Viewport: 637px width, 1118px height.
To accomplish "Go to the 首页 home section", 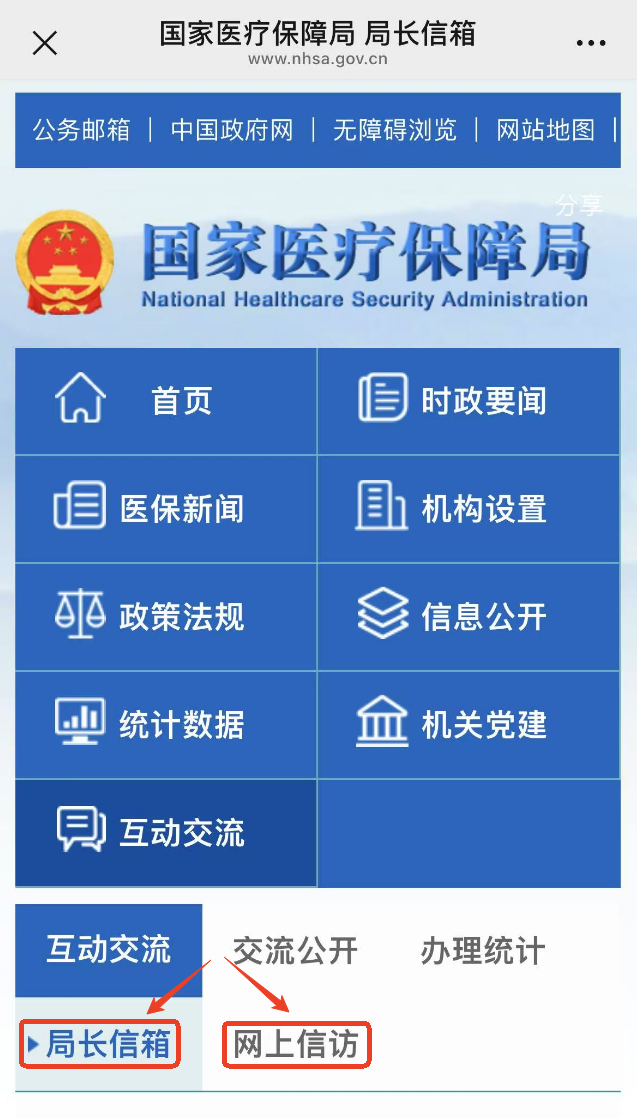I will 166,401.
